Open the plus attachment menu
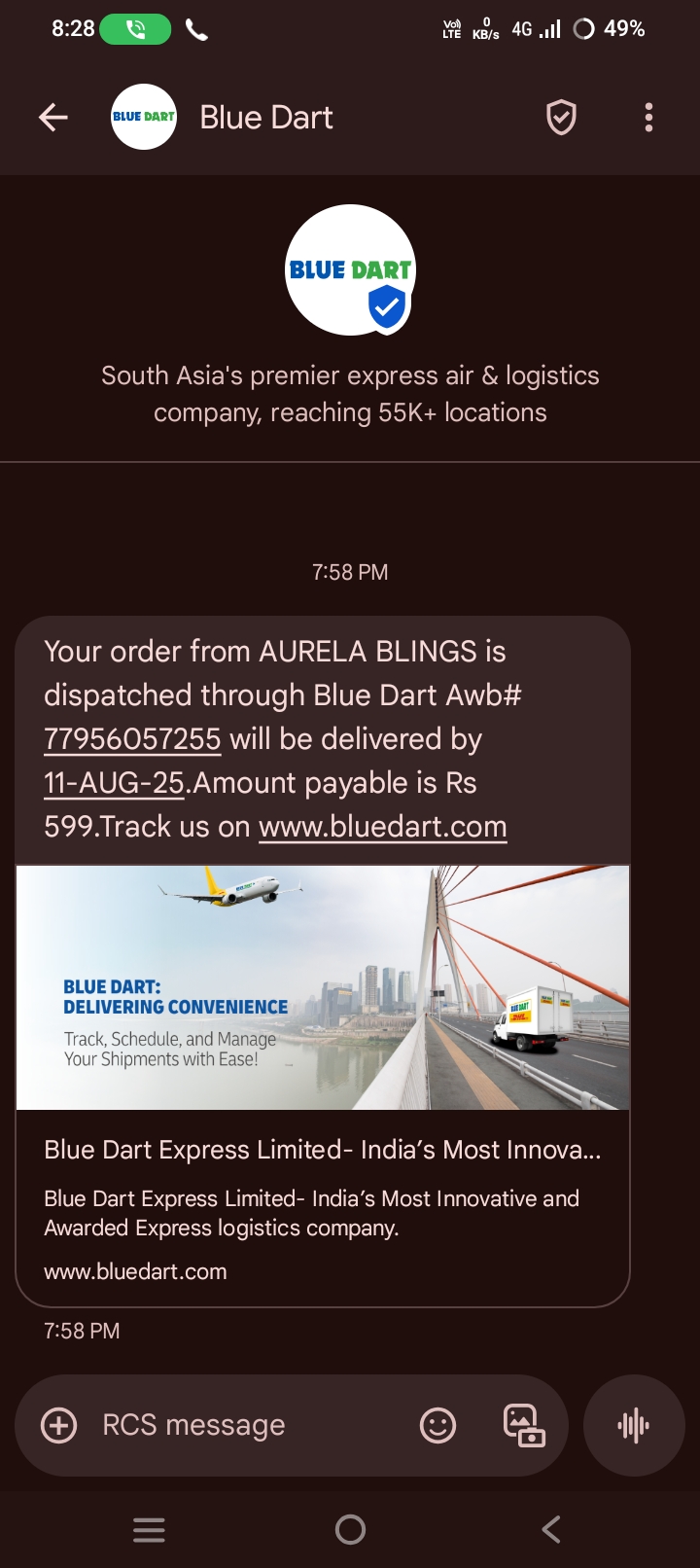The image size is (700, 1568). click(x=58, y=1426)
